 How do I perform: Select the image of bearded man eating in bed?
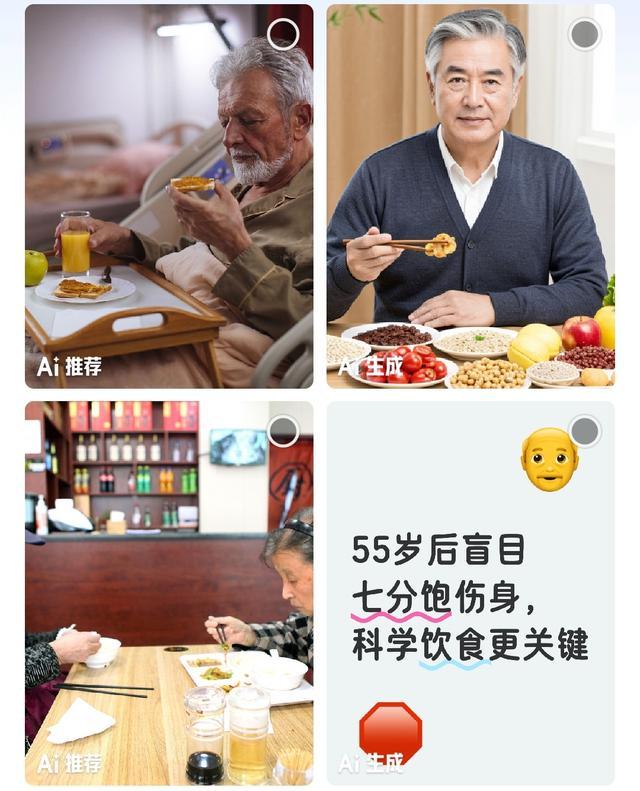pos(283,34)
